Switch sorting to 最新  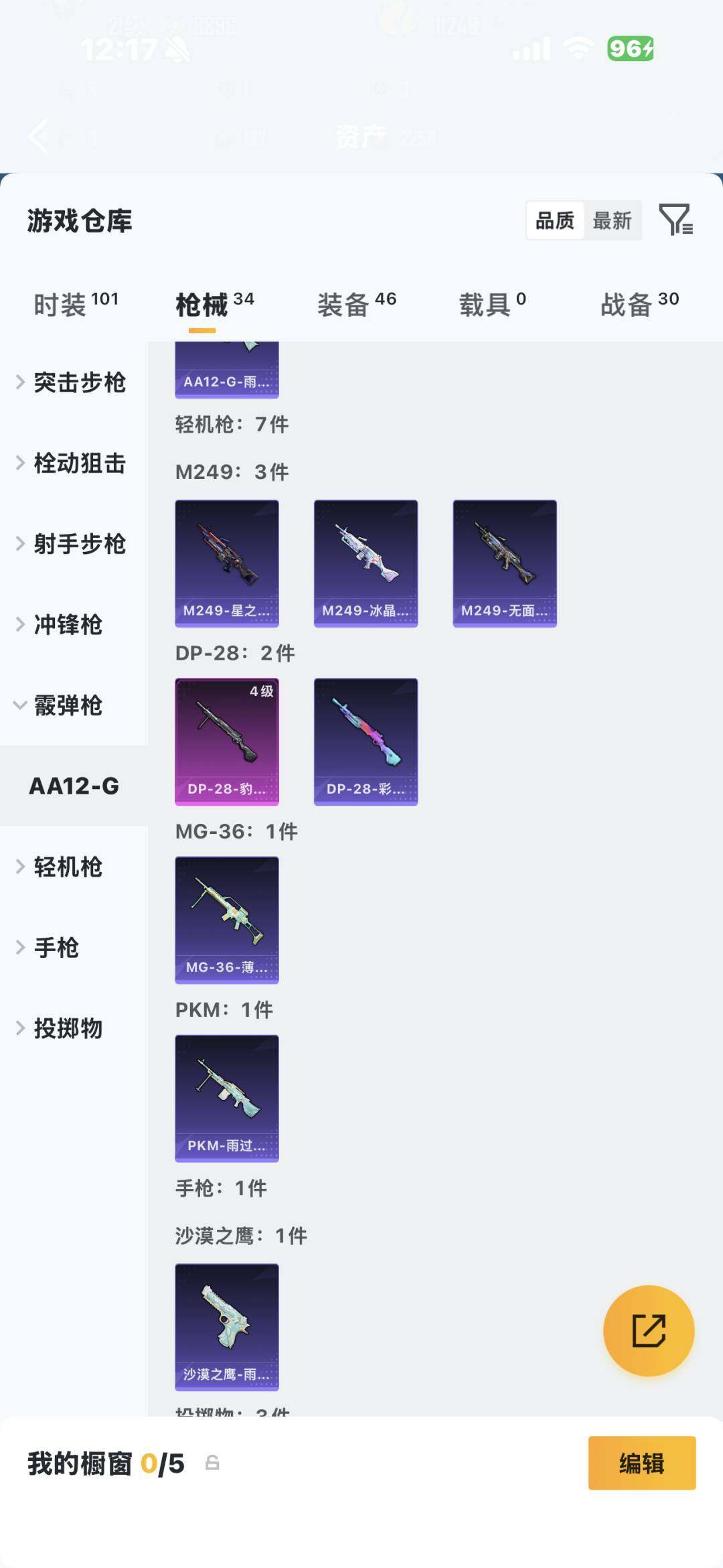tap(613, 220)
